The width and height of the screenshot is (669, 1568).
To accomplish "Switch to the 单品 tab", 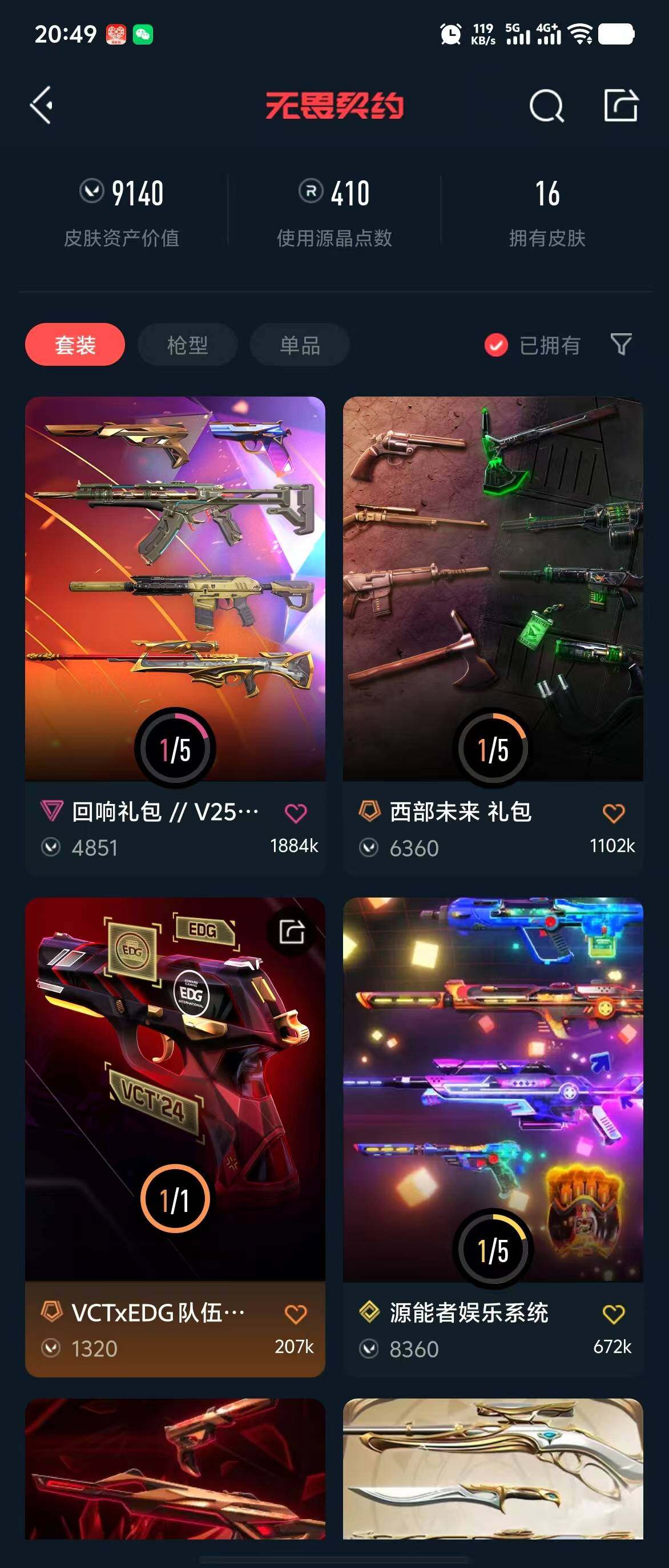I will pyautogui.click(x=300, y=345).
